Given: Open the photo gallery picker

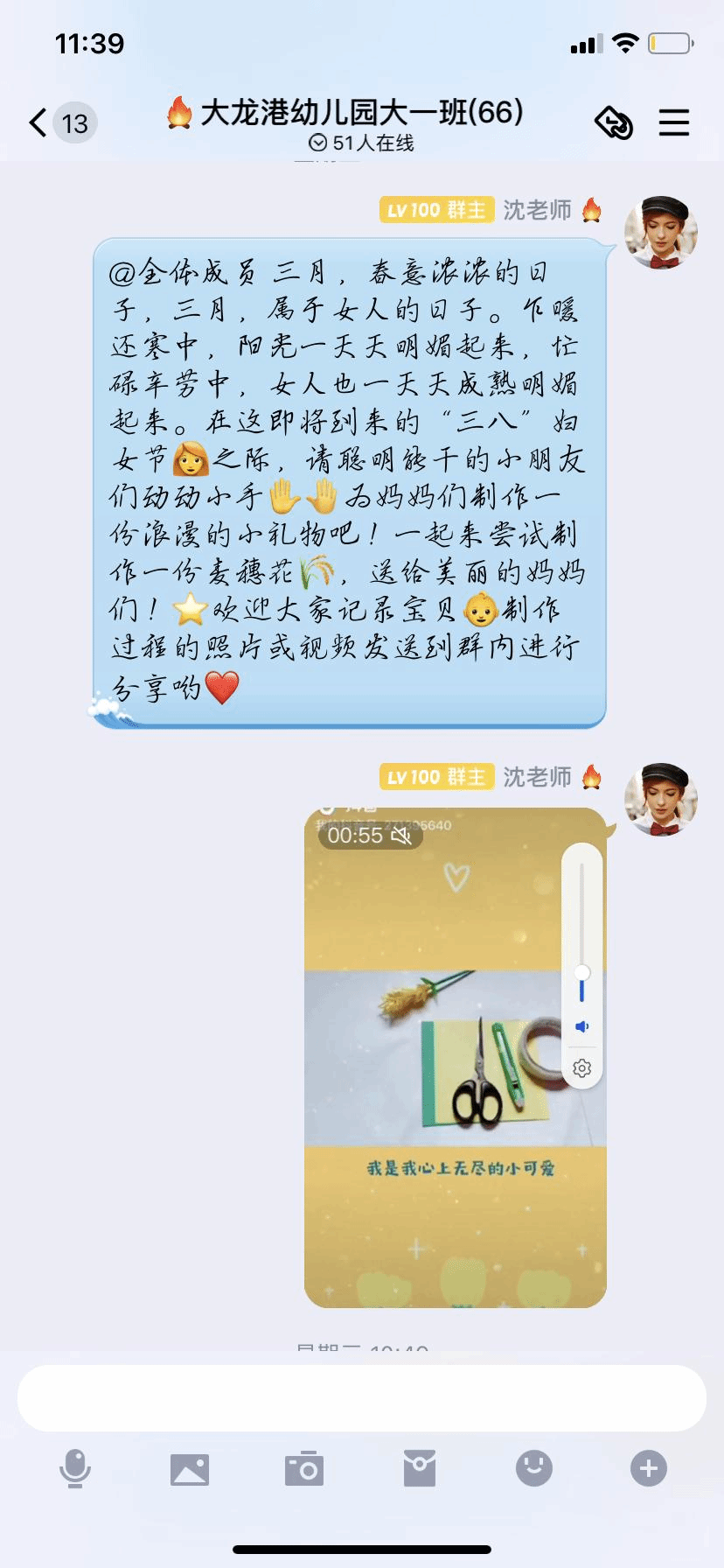Looking at the screenshot, I should point(190,1469).
